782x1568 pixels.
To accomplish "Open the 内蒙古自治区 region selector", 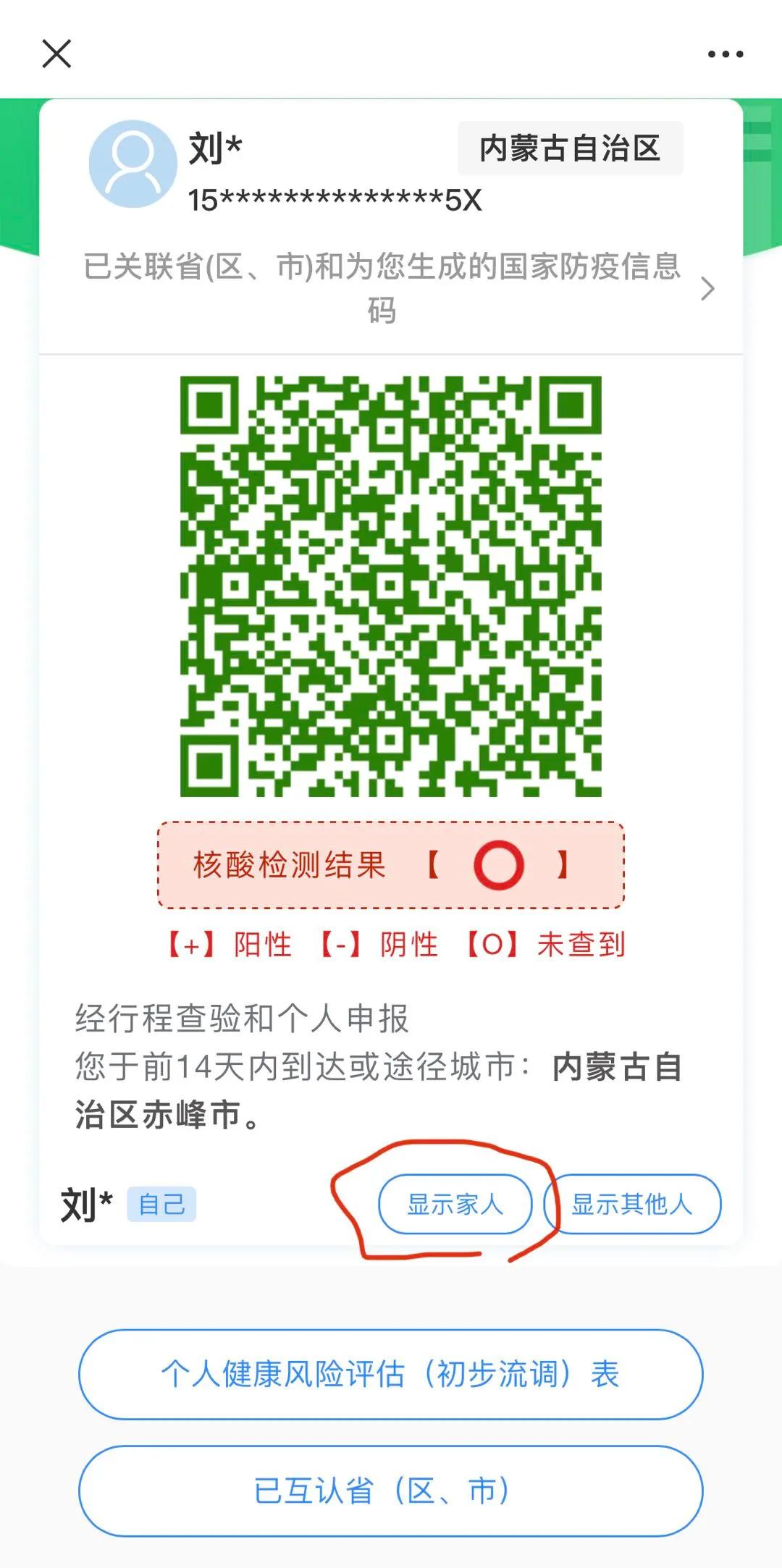I will click(x=570, y=148).
